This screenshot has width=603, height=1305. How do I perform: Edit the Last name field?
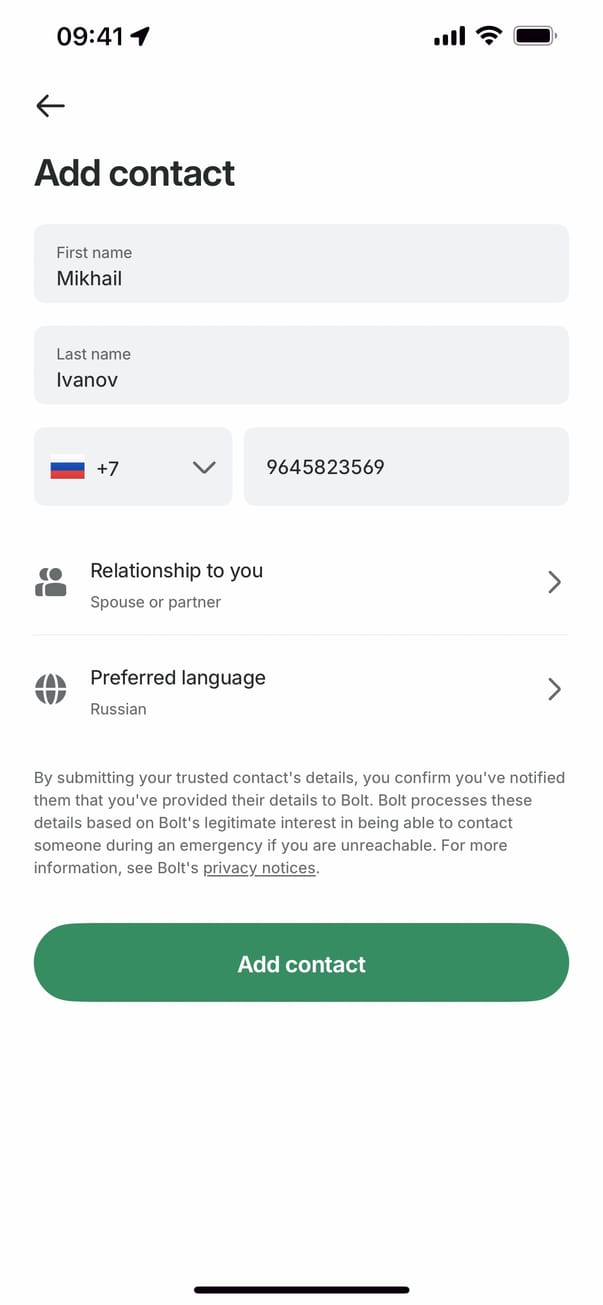point(300,365)
